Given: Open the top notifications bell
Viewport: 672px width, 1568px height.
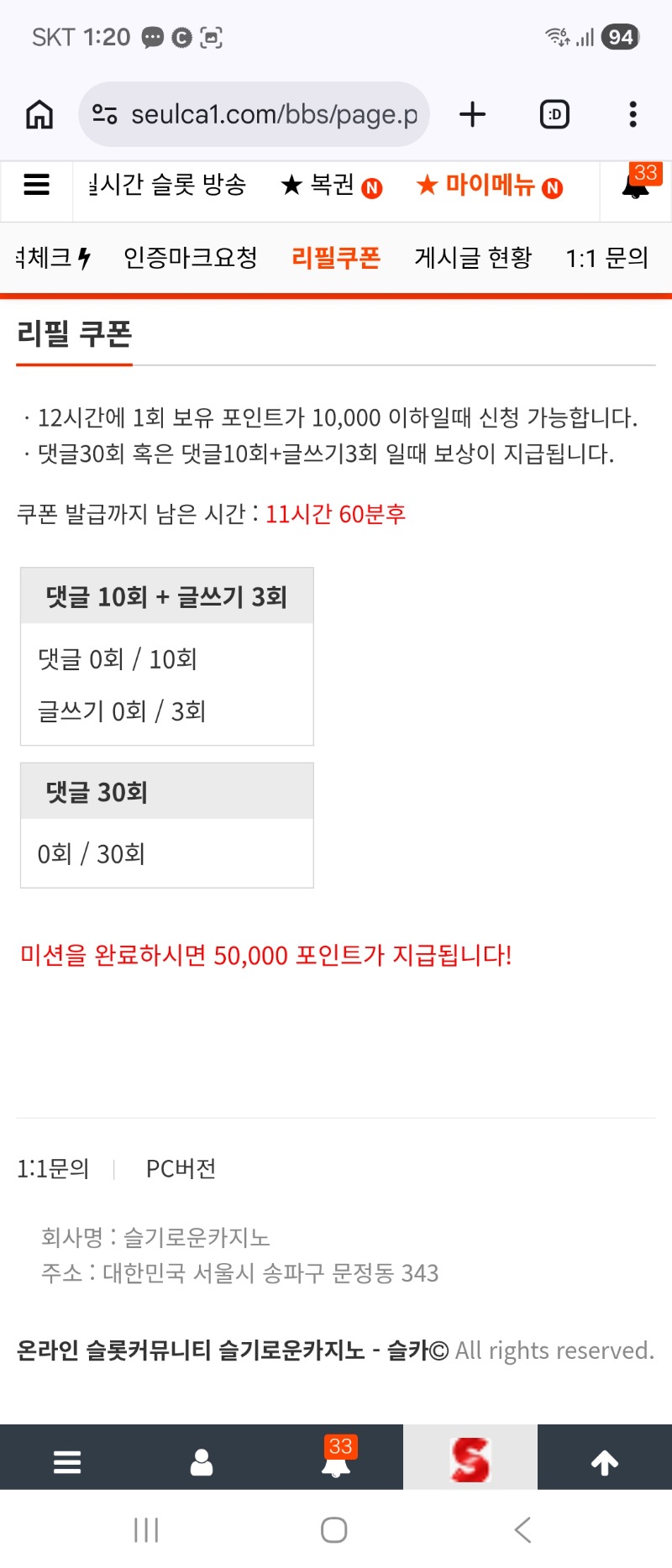Looking at the screenshot, I should [636, 186].
